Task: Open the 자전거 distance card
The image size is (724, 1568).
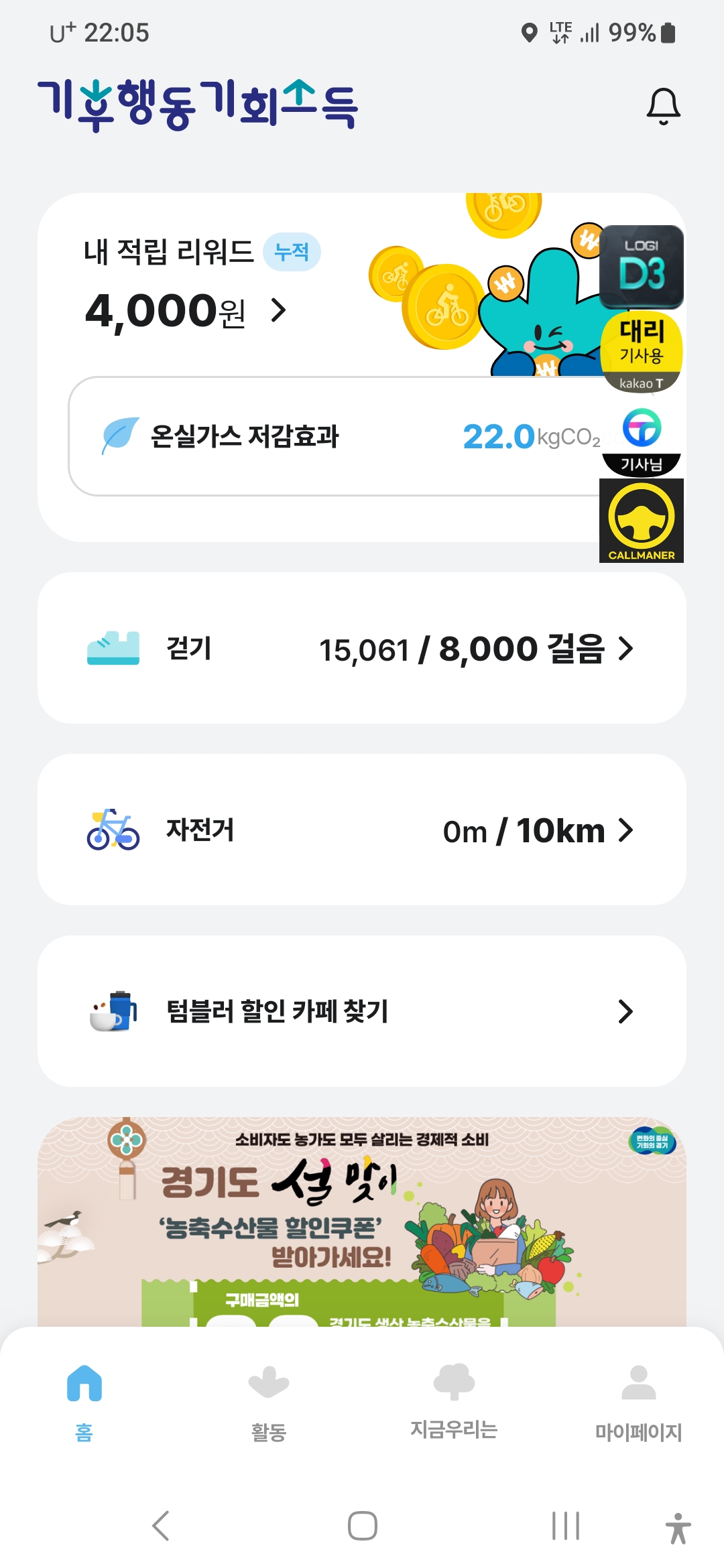Action: click(362, 830)
